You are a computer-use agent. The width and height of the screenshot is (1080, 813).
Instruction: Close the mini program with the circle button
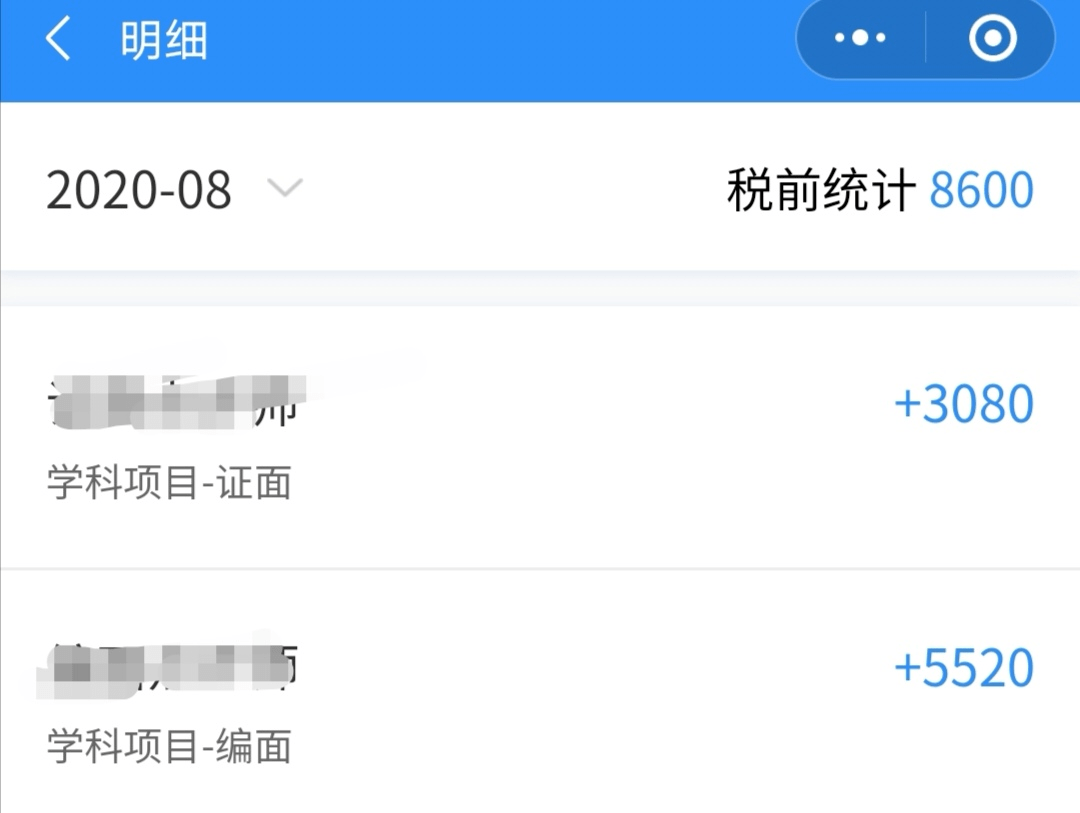tap(992, 39)
